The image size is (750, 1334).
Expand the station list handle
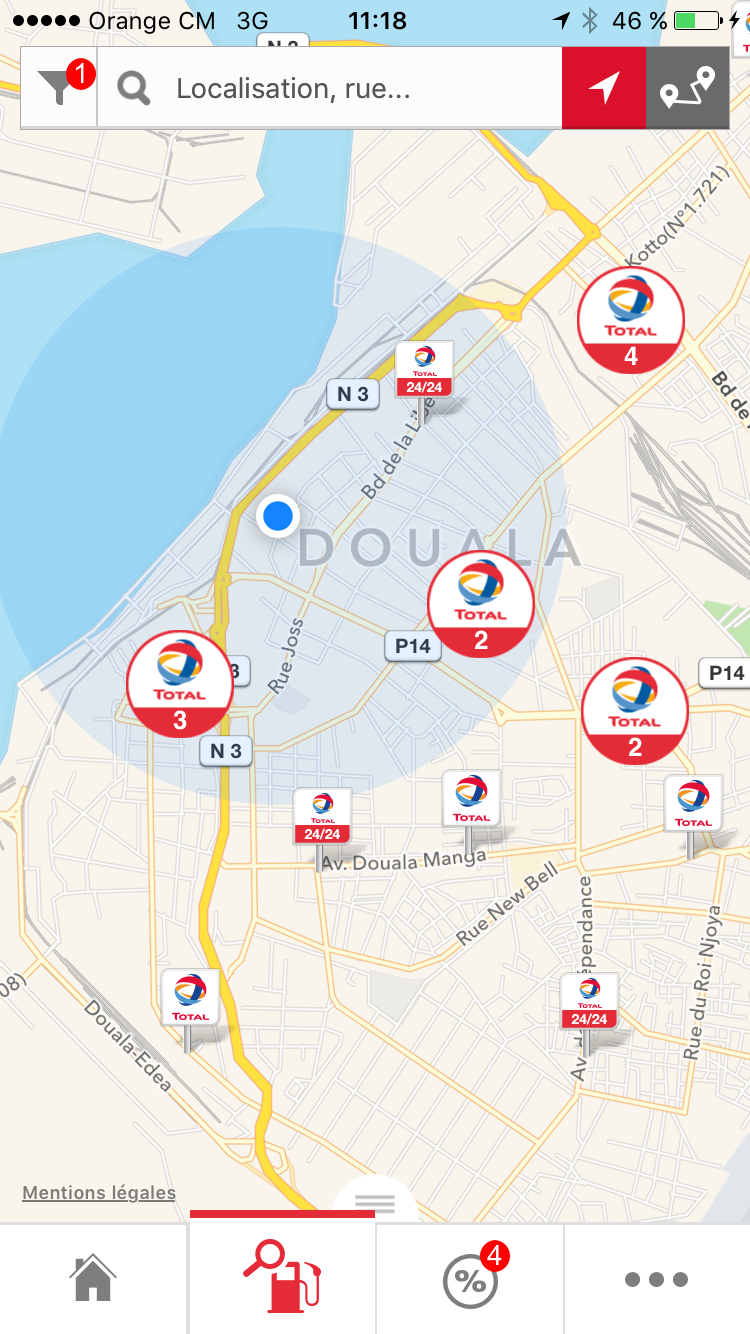click(x=375, y=1200)
